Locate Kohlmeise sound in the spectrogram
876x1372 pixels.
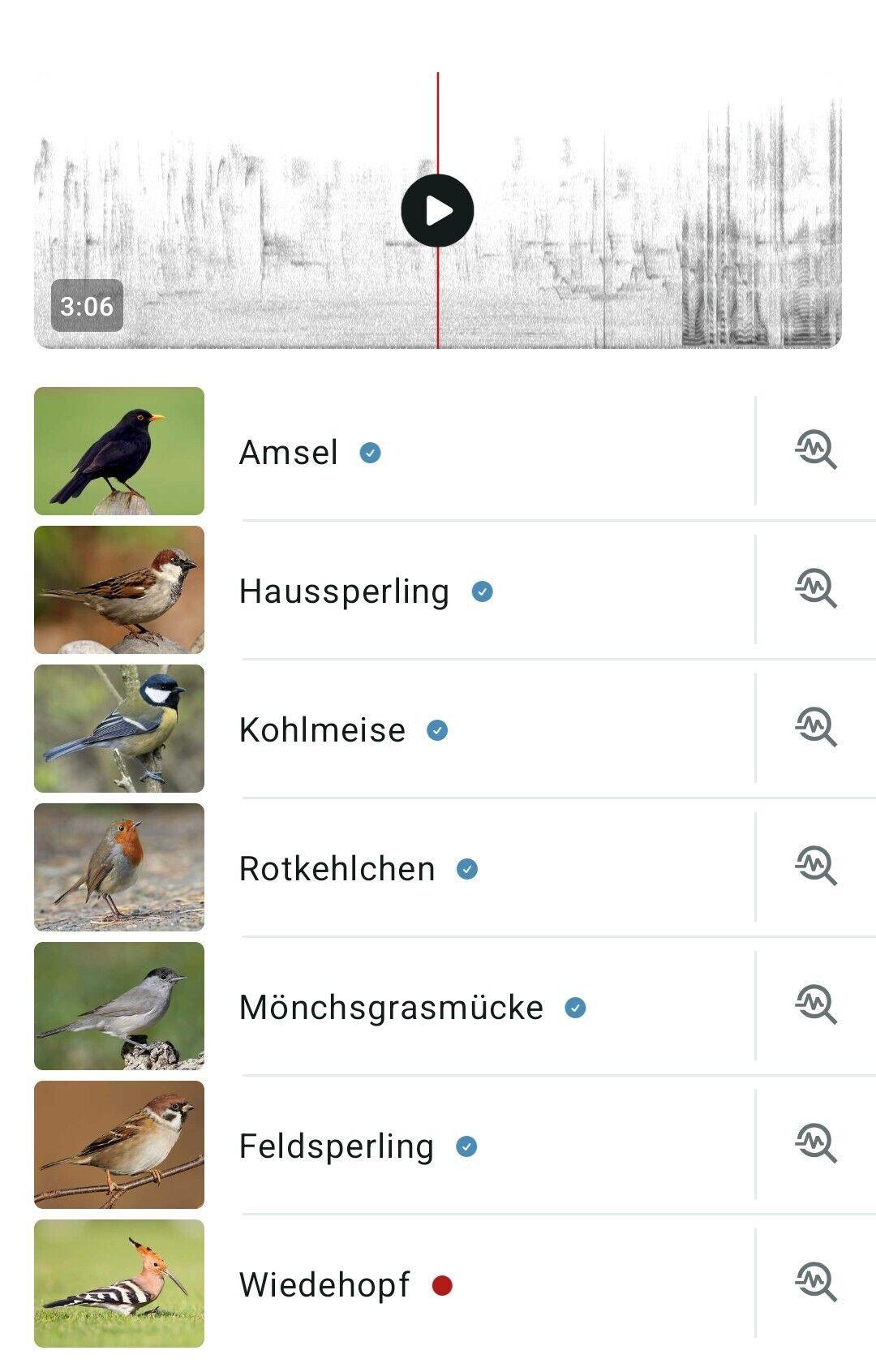[x=815, y=727]
